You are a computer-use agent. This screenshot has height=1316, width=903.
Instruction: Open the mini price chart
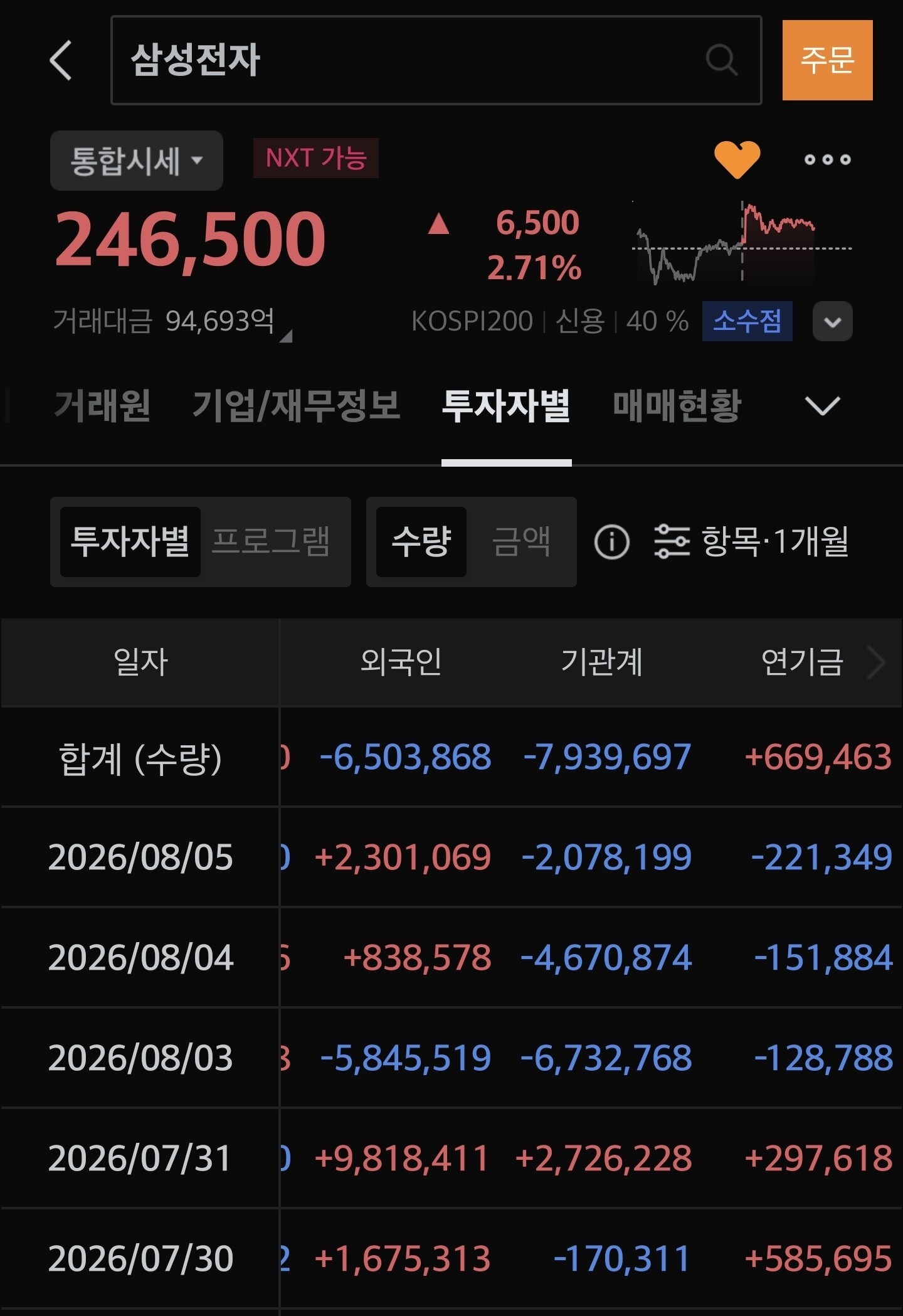point(742,242)
